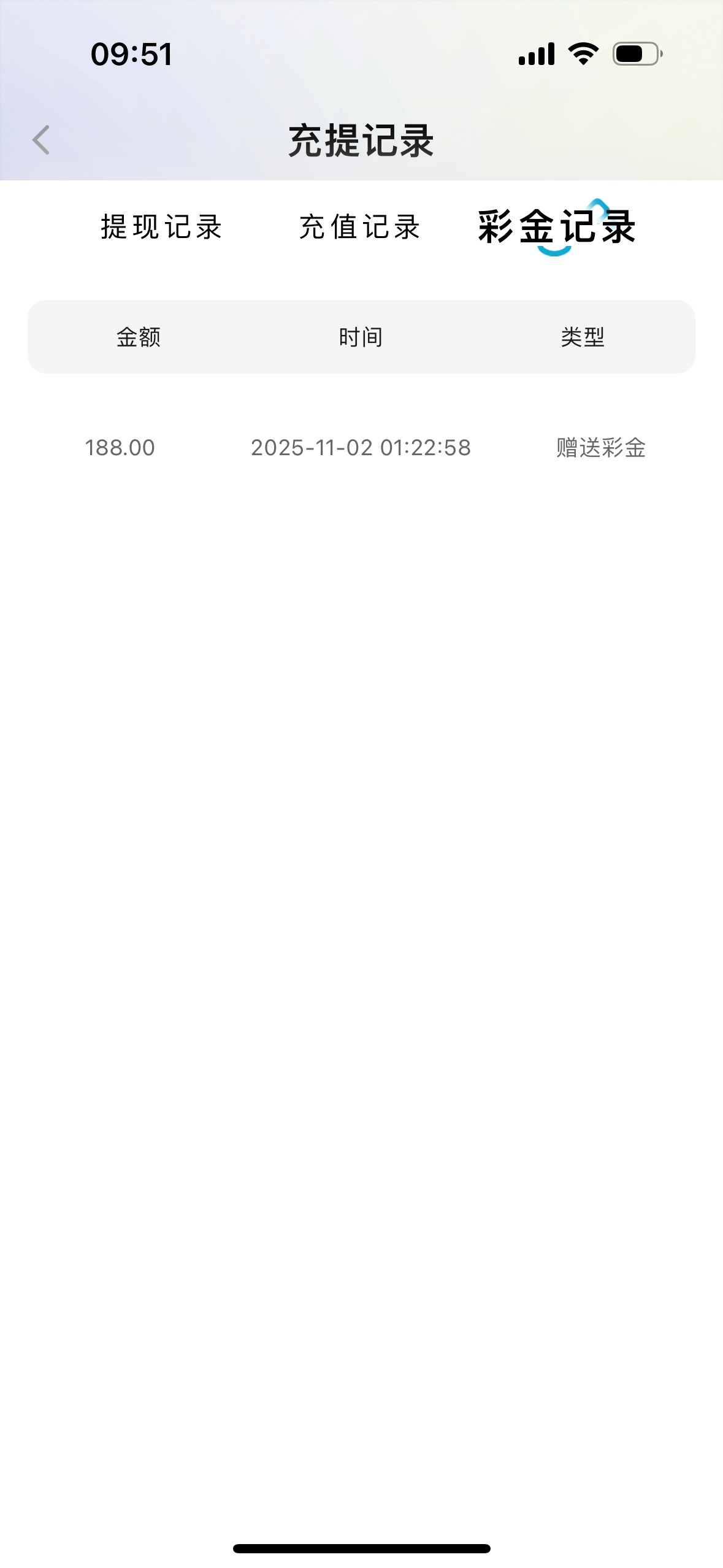Switch to the 提现记录 tab

point(161,227)
